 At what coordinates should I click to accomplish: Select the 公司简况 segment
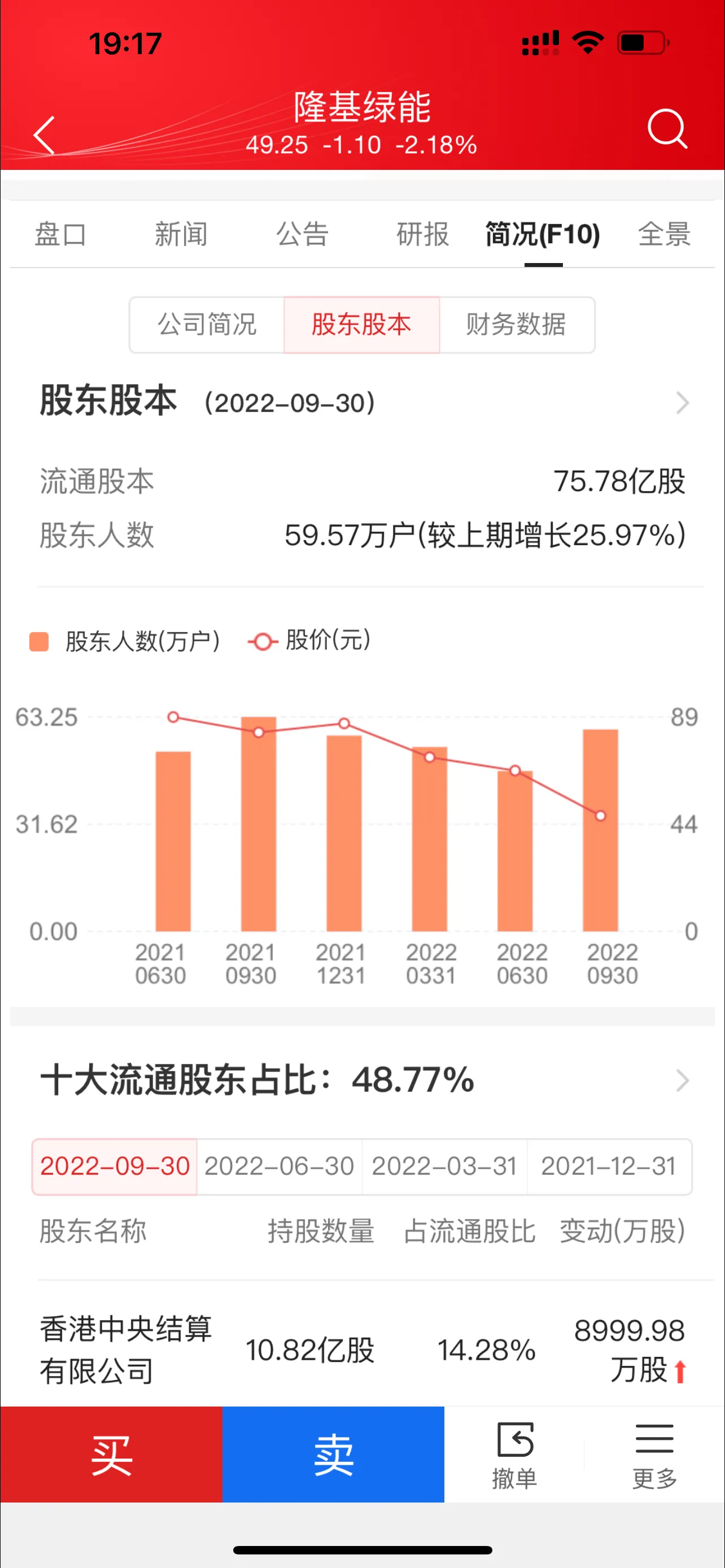pyautogui.click(x=207, y=325)
